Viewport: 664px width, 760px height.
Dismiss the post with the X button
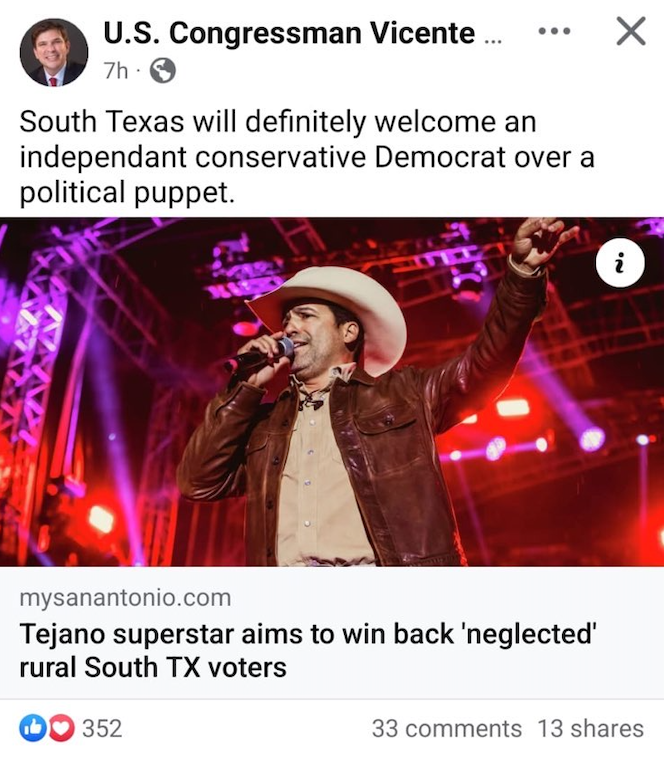pos(630,32)
